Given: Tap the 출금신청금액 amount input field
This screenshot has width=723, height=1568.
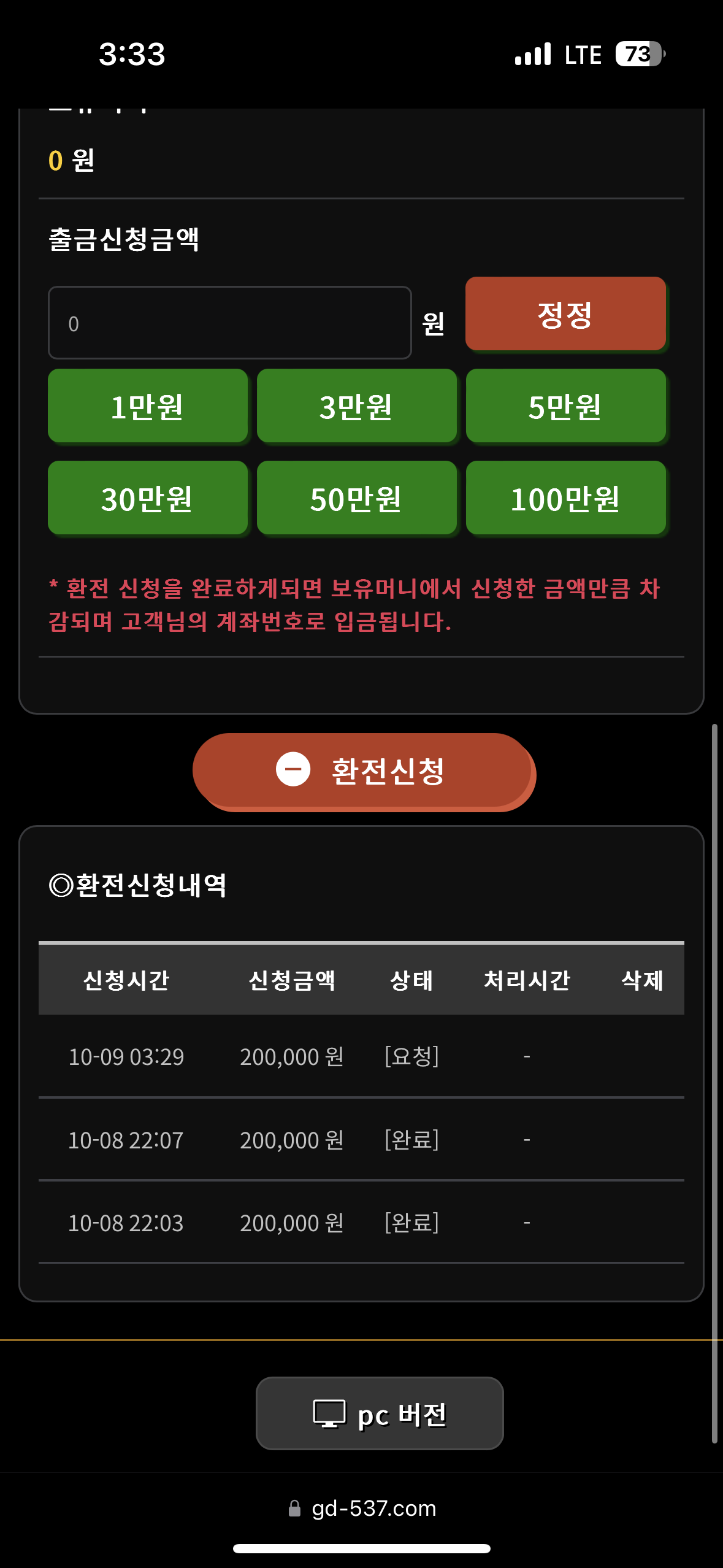Looking at the screenshot, I should 229,323.
